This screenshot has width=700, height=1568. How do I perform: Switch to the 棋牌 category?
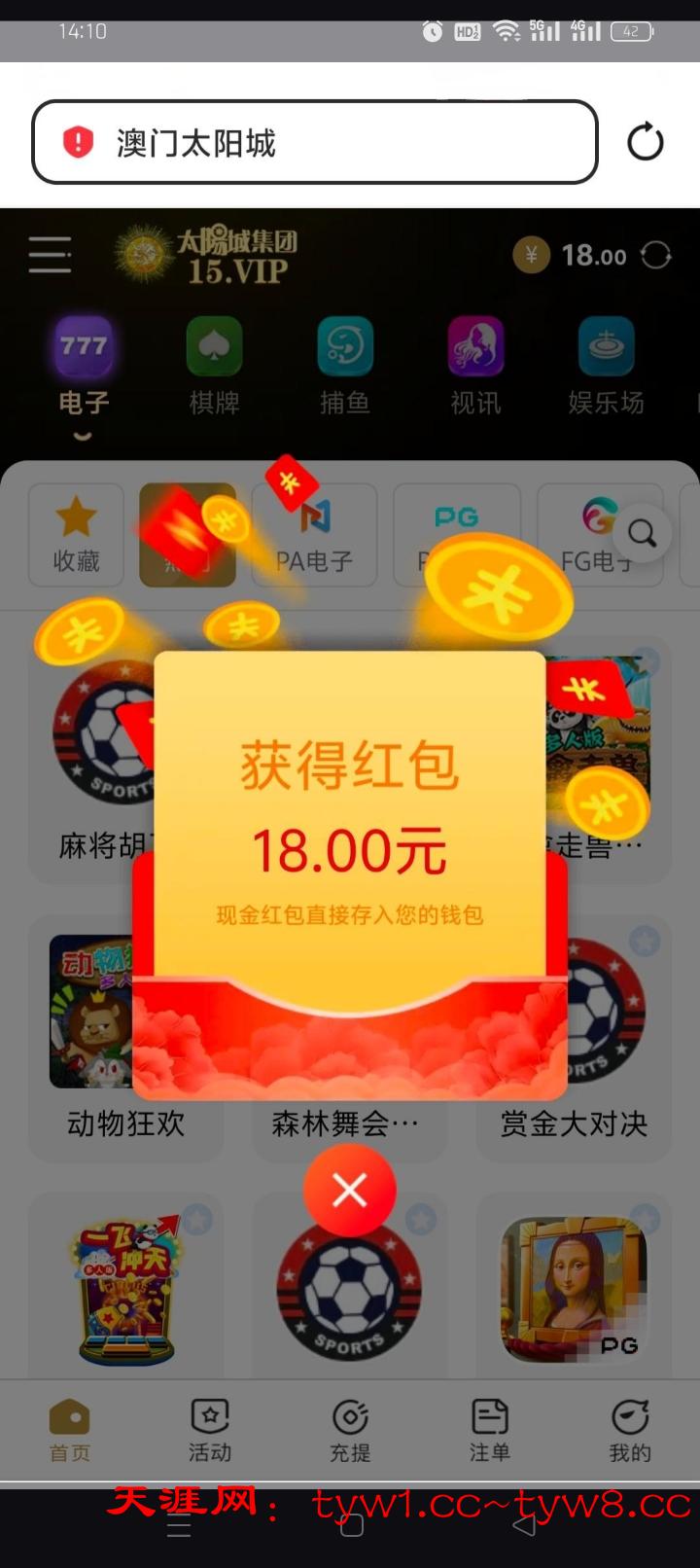tap(214, 366)
